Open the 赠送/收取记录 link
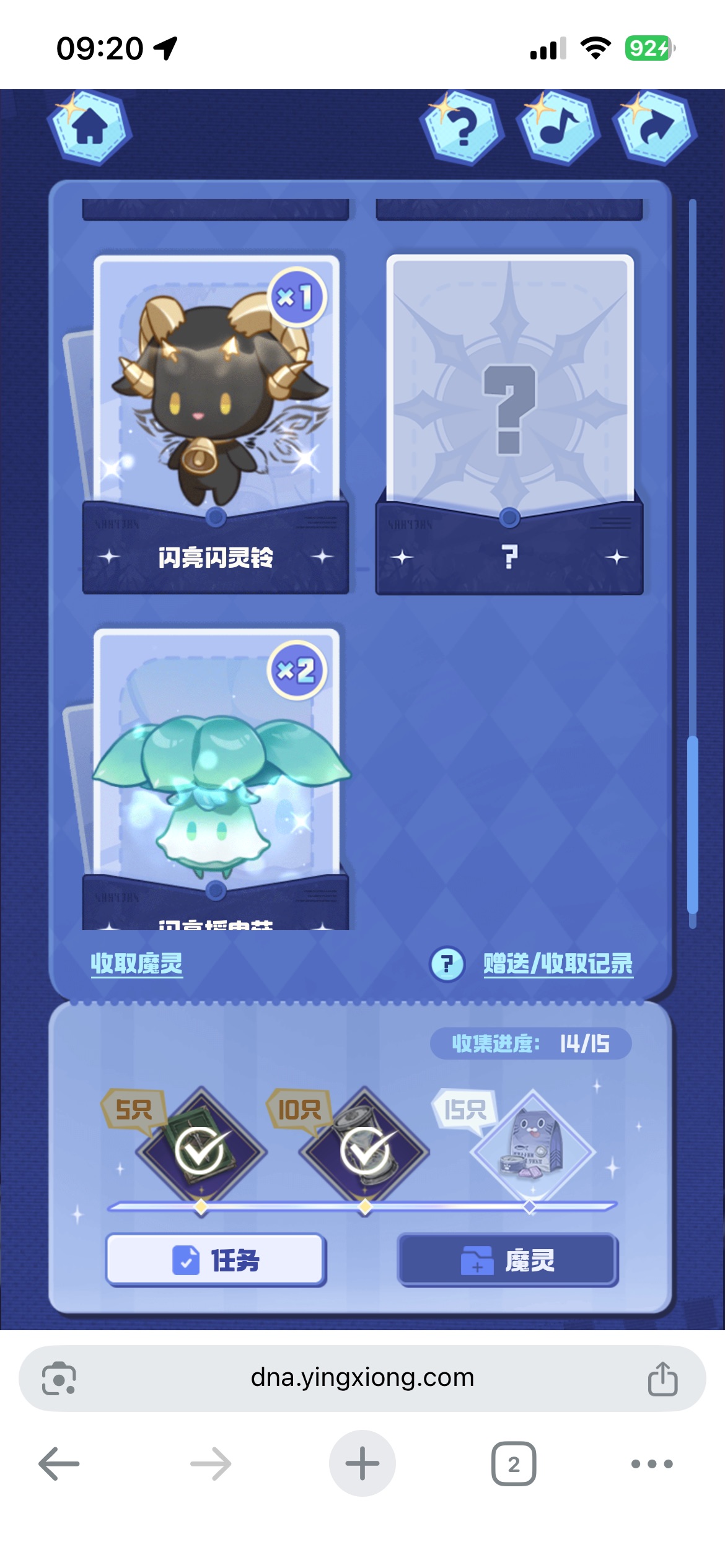This screenshot has height=1568, width=725. tap(558, 964)
